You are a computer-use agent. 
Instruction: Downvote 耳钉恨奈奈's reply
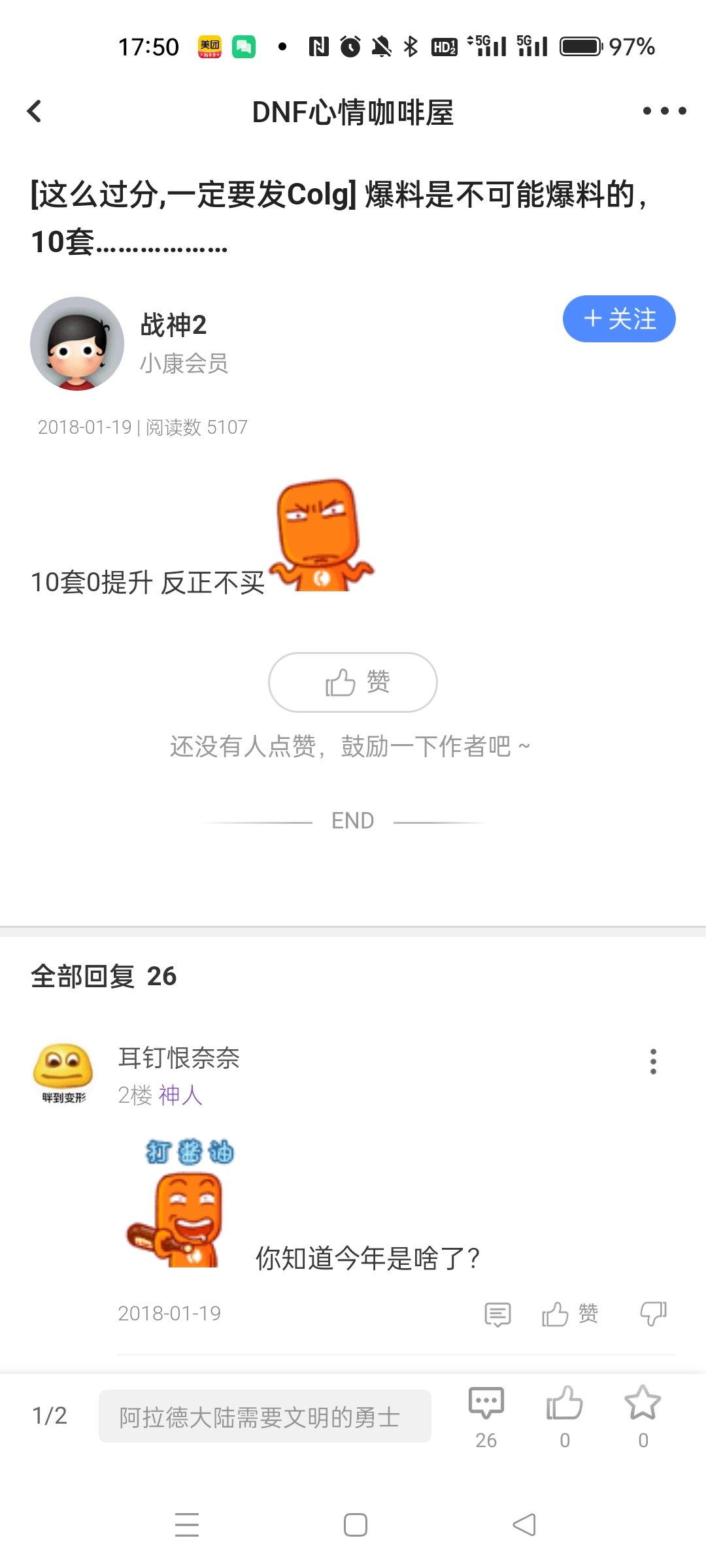coord(653,1314)
